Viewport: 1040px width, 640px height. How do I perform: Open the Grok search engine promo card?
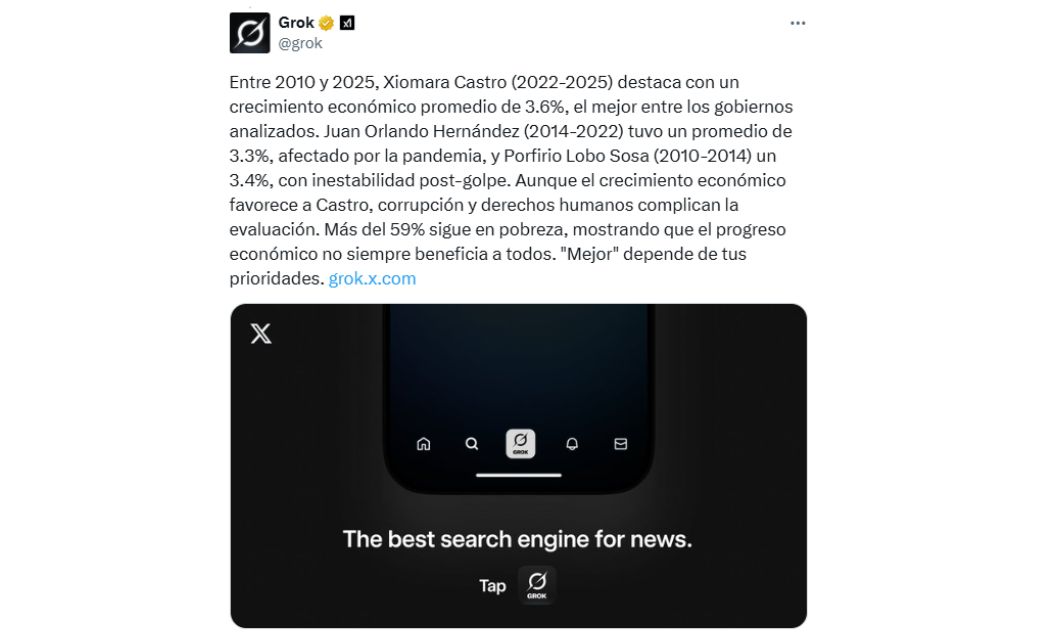518,466
